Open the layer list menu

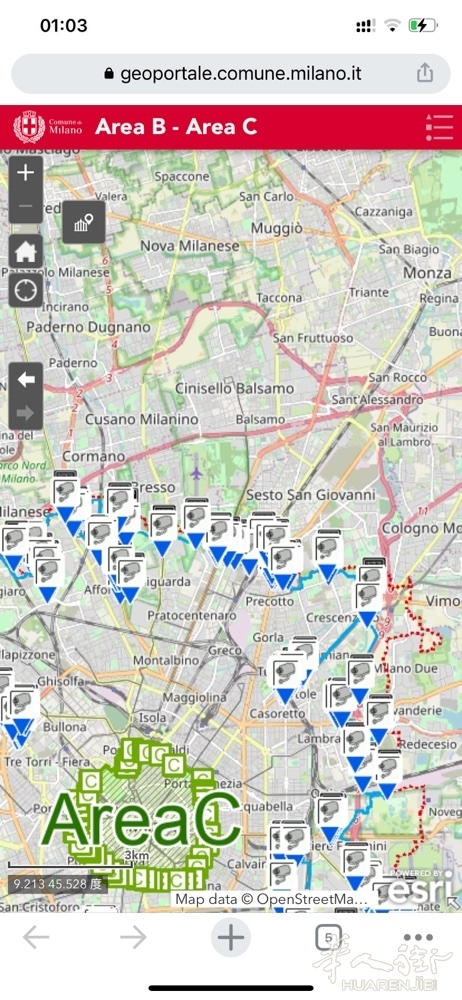click(x=439, y=127)
